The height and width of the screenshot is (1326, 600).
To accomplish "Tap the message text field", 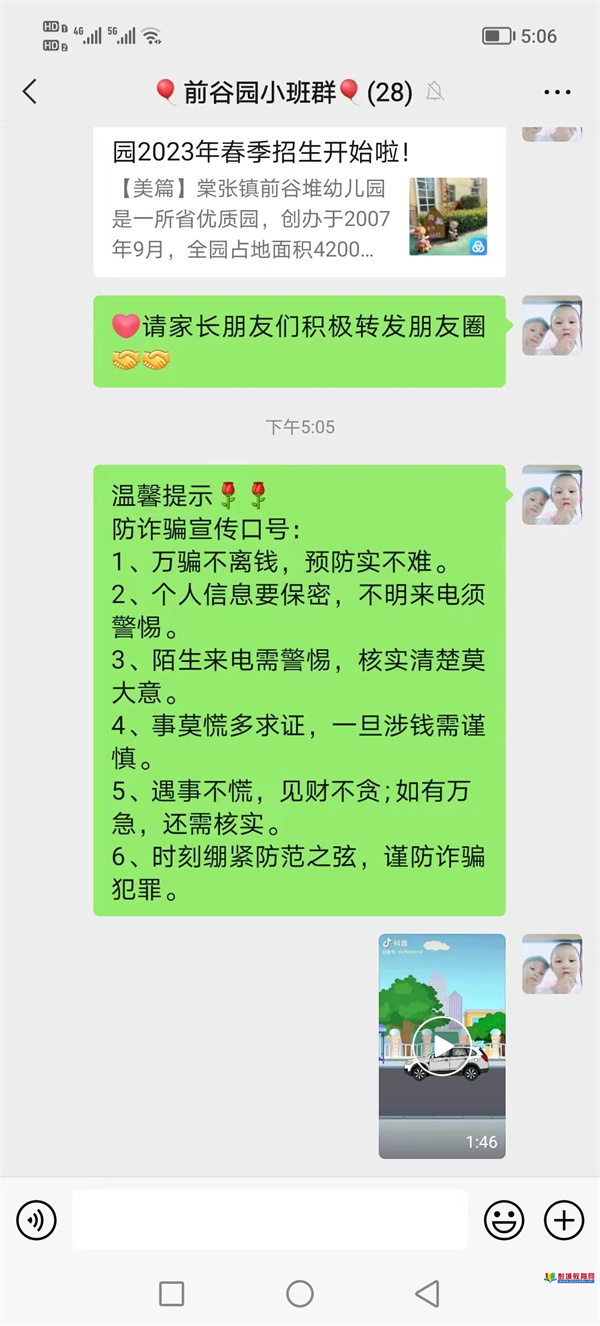I will [x=270, y=1220].
